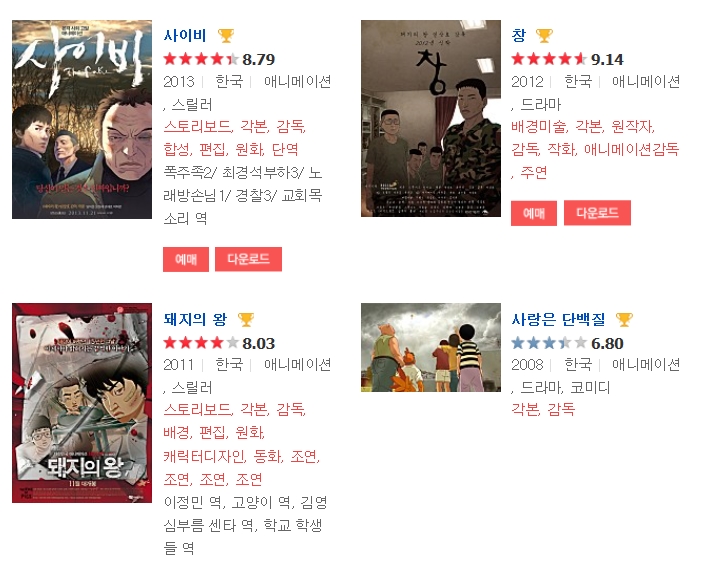Image resolution: width=716 pixels, height=564 pixels.
Task: Tap 예매 button for 창
Action: 533,213
